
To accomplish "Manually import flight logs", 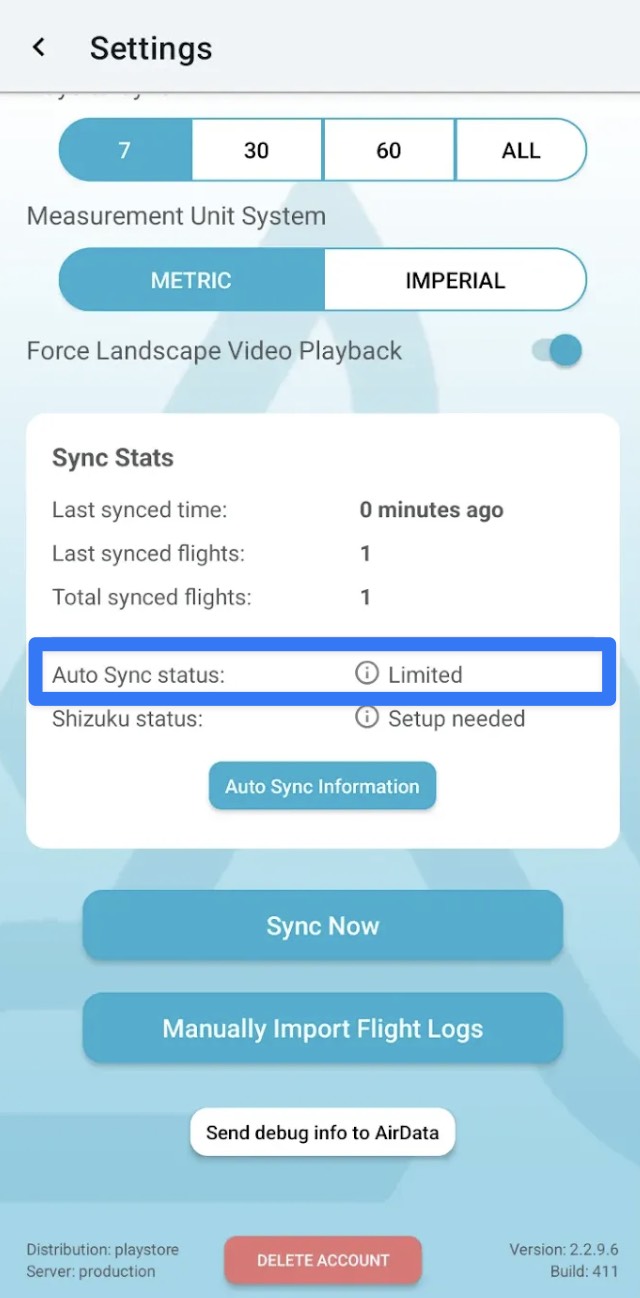I will click(x=322, y=1028).
